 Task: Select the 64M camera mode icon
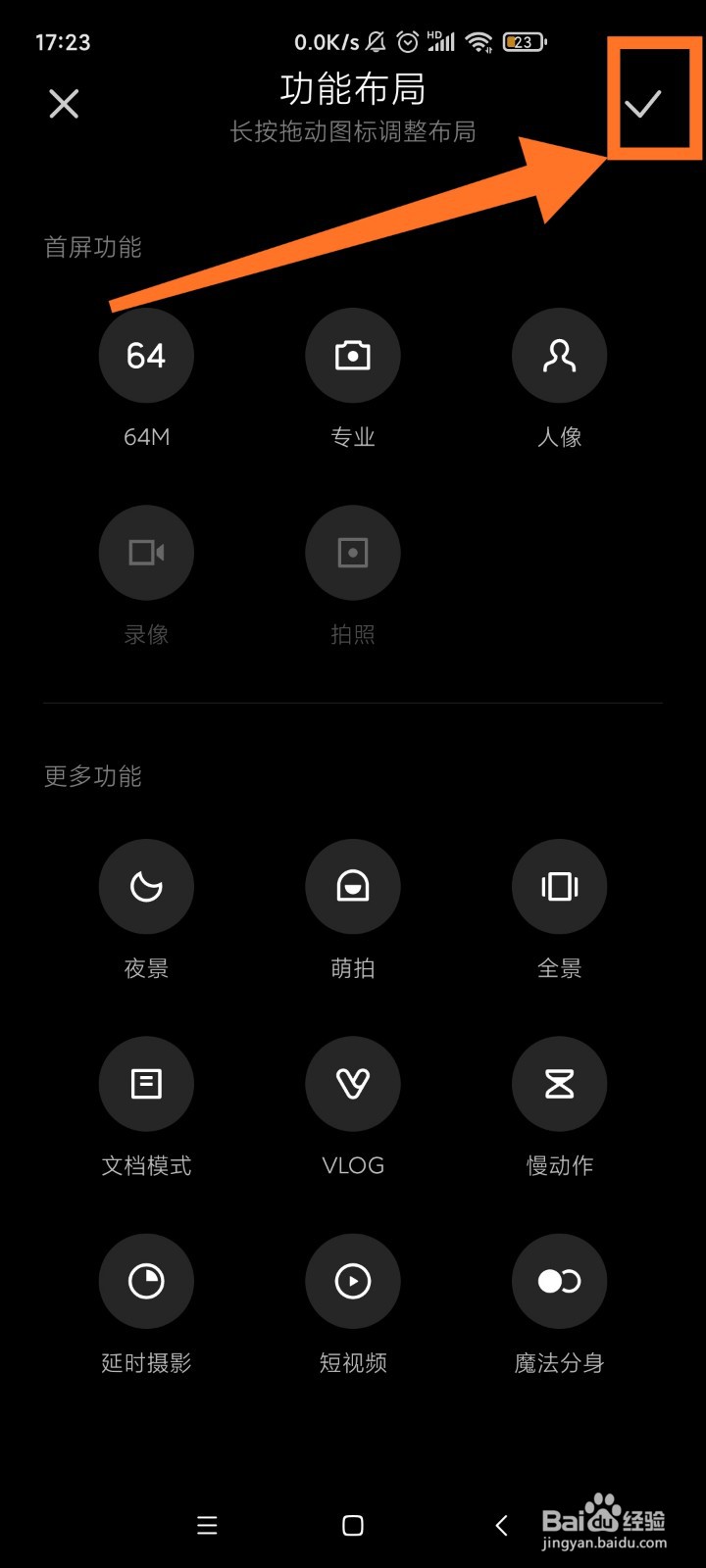tap(146, 356)
